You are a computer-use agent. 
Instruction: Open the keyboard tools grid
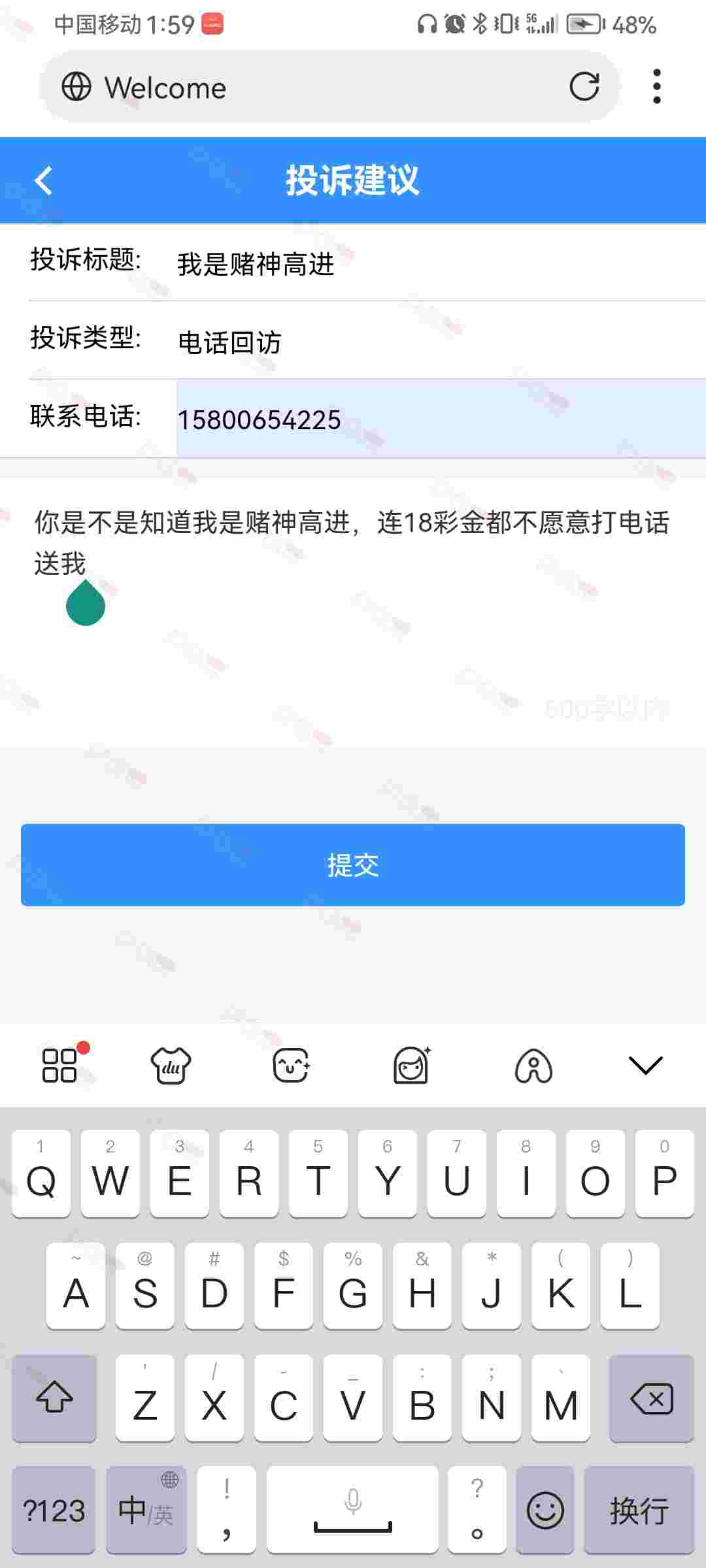point(60,1066)
